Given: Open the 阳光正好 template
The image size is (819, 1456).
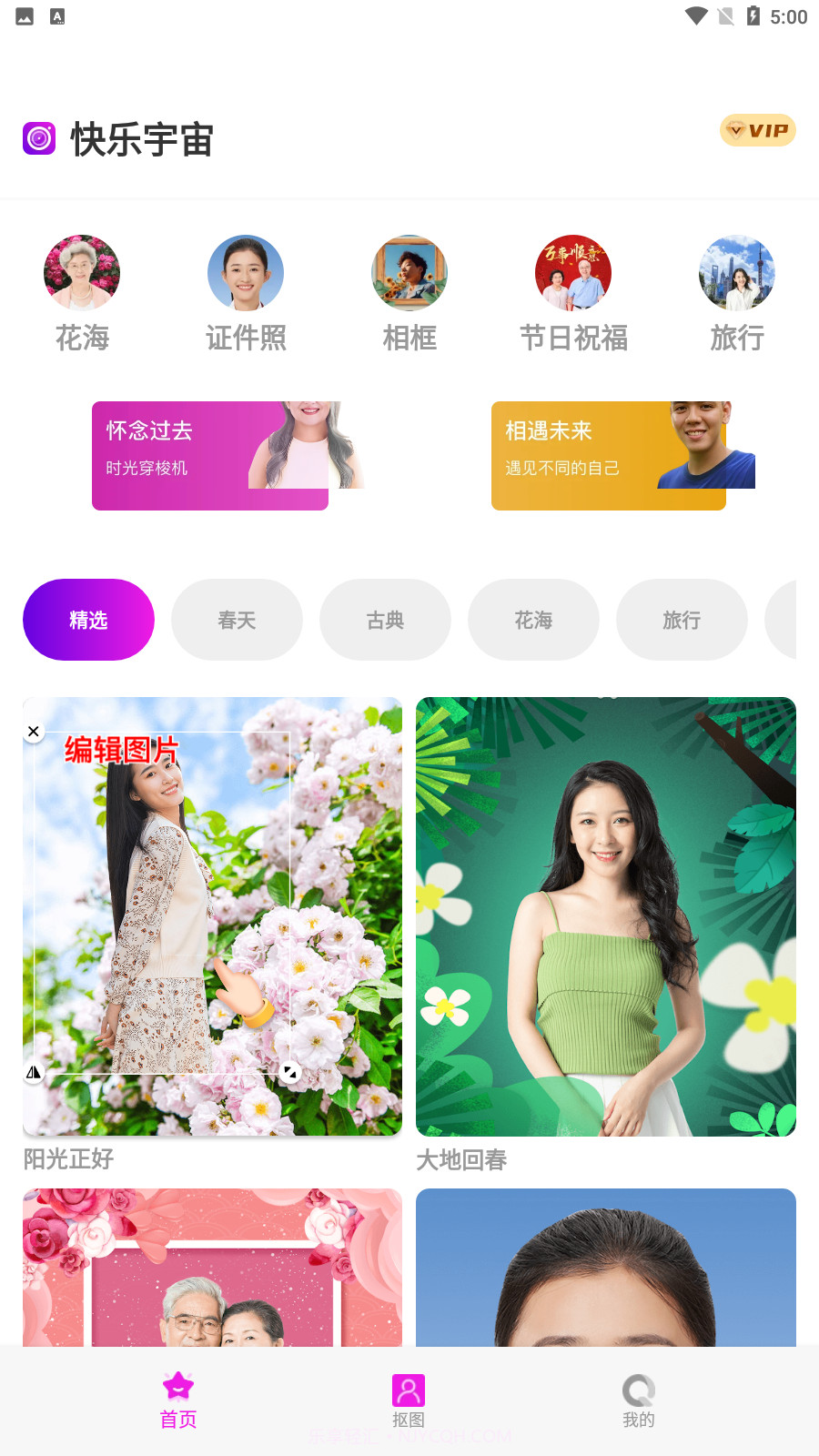Looking at the screenshot, I should 212,915.
